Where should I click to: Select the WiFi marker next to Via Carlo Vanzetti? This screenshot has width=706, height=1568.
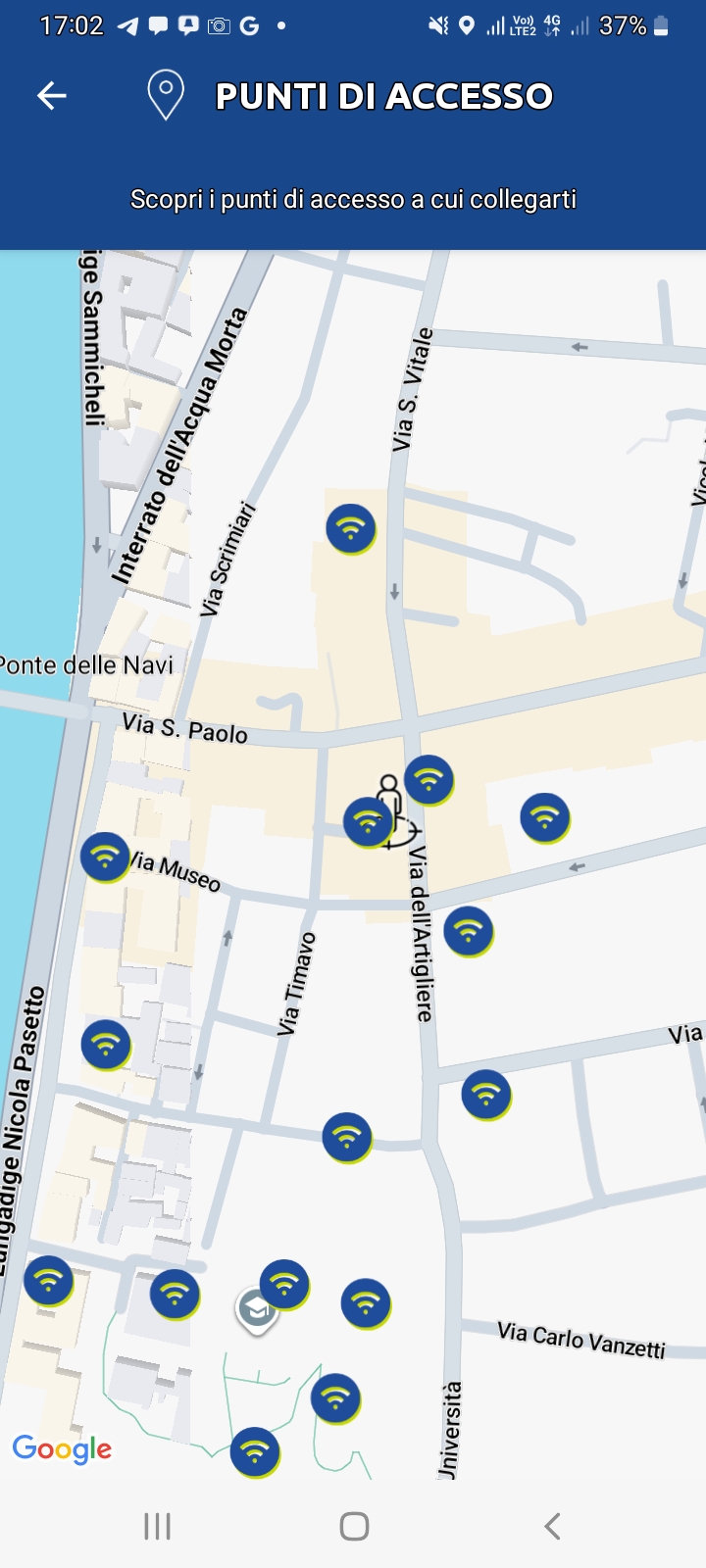(366, 1303)
